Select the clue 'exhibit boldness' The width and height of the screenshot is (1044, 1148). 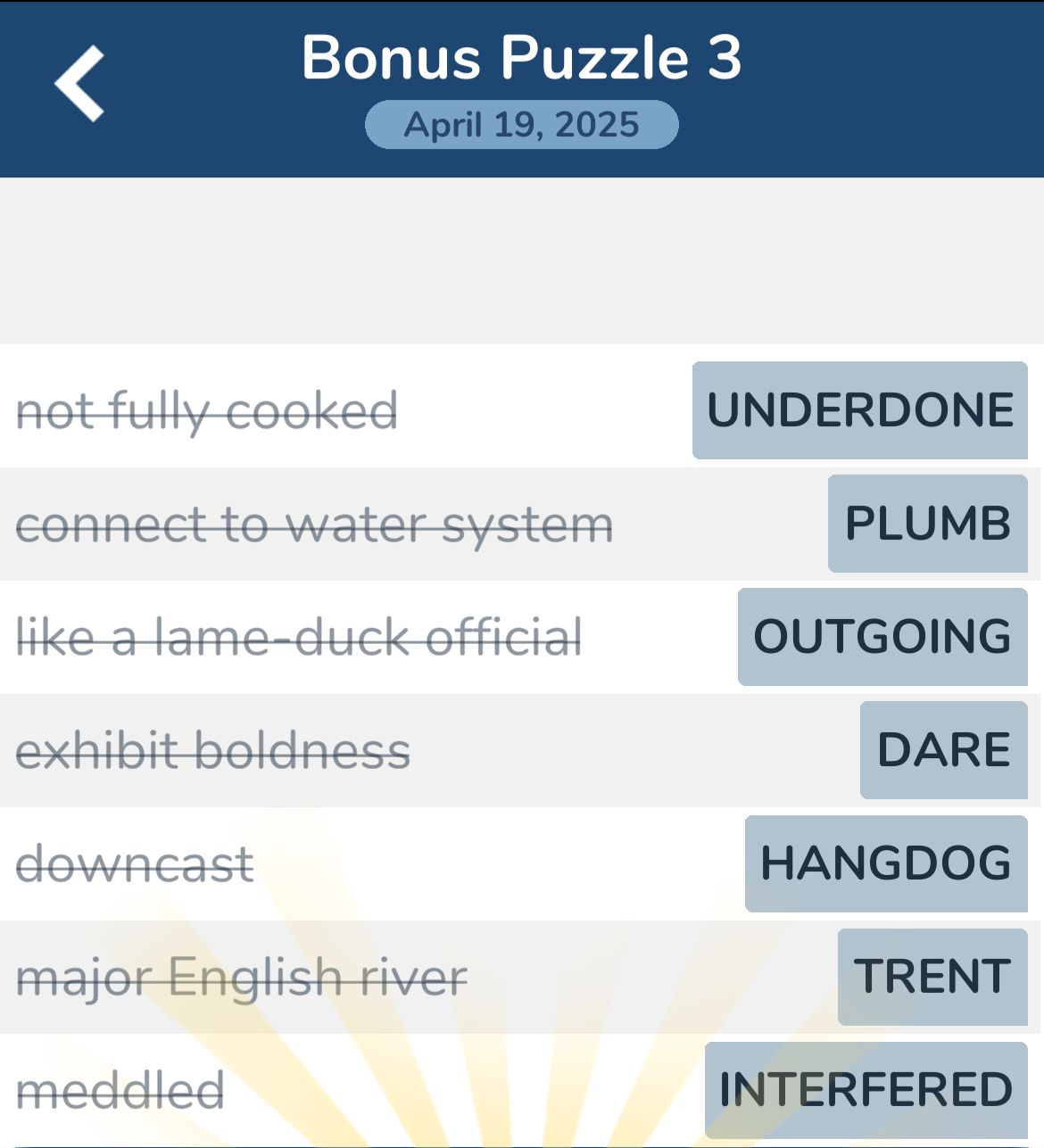pos(212,749)
